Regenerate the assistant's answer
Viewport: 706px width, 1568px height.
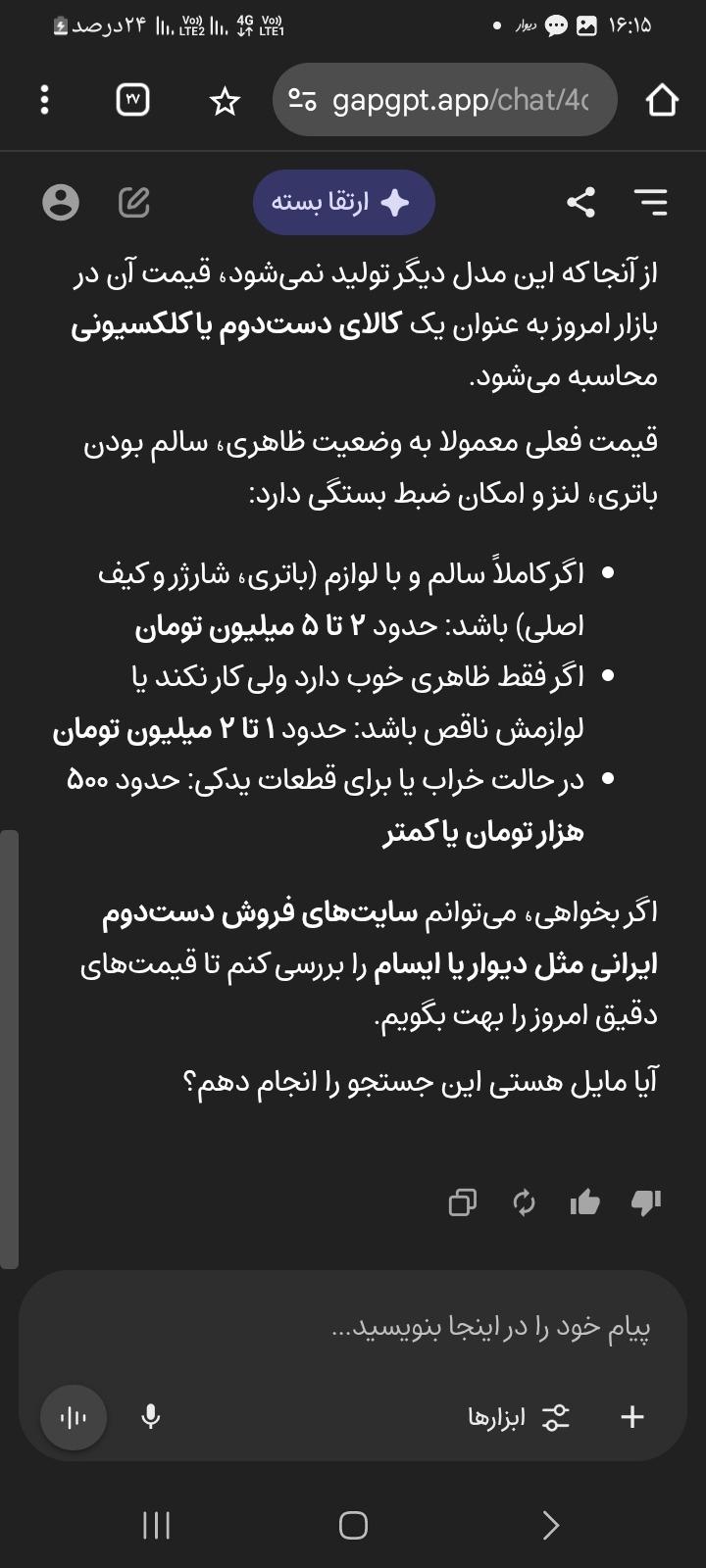(x=524, y=1201)
